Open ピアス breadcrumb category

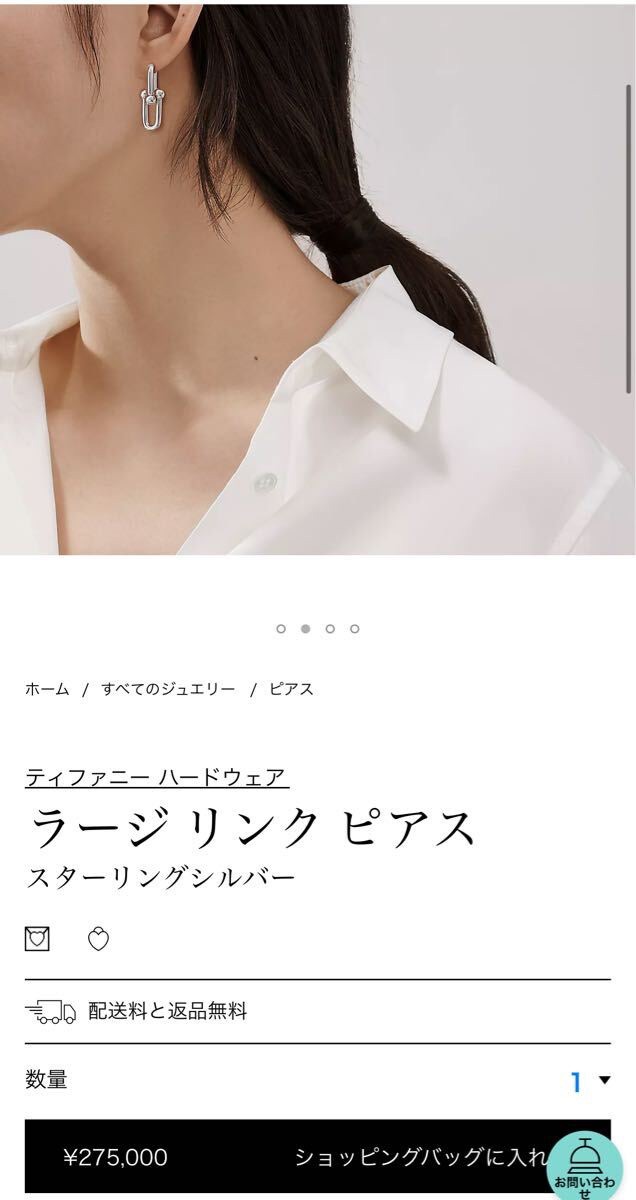point(291,689)
